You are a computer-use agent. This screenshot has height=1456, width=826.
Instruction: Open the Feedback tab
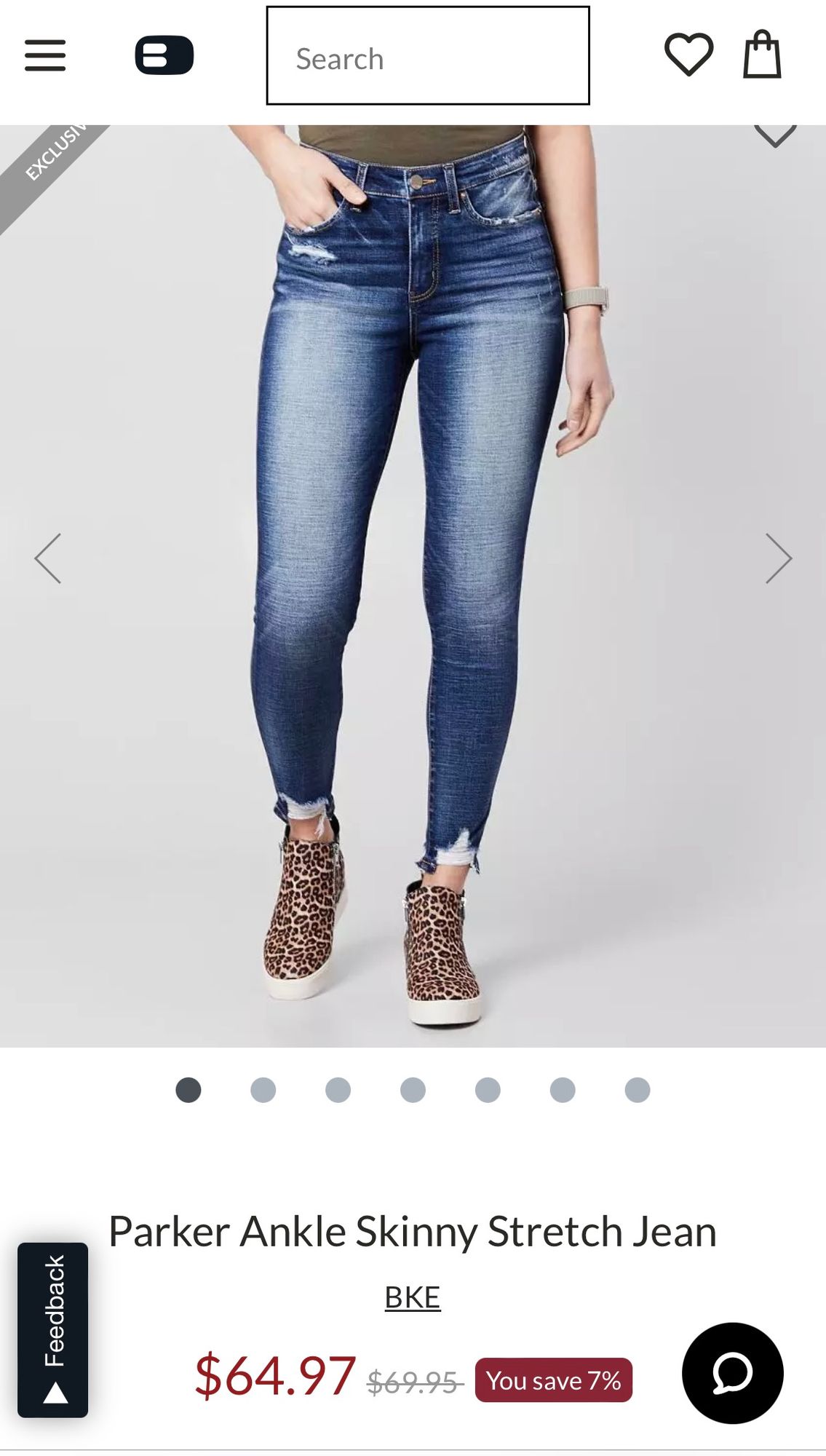pos(53,1330)
